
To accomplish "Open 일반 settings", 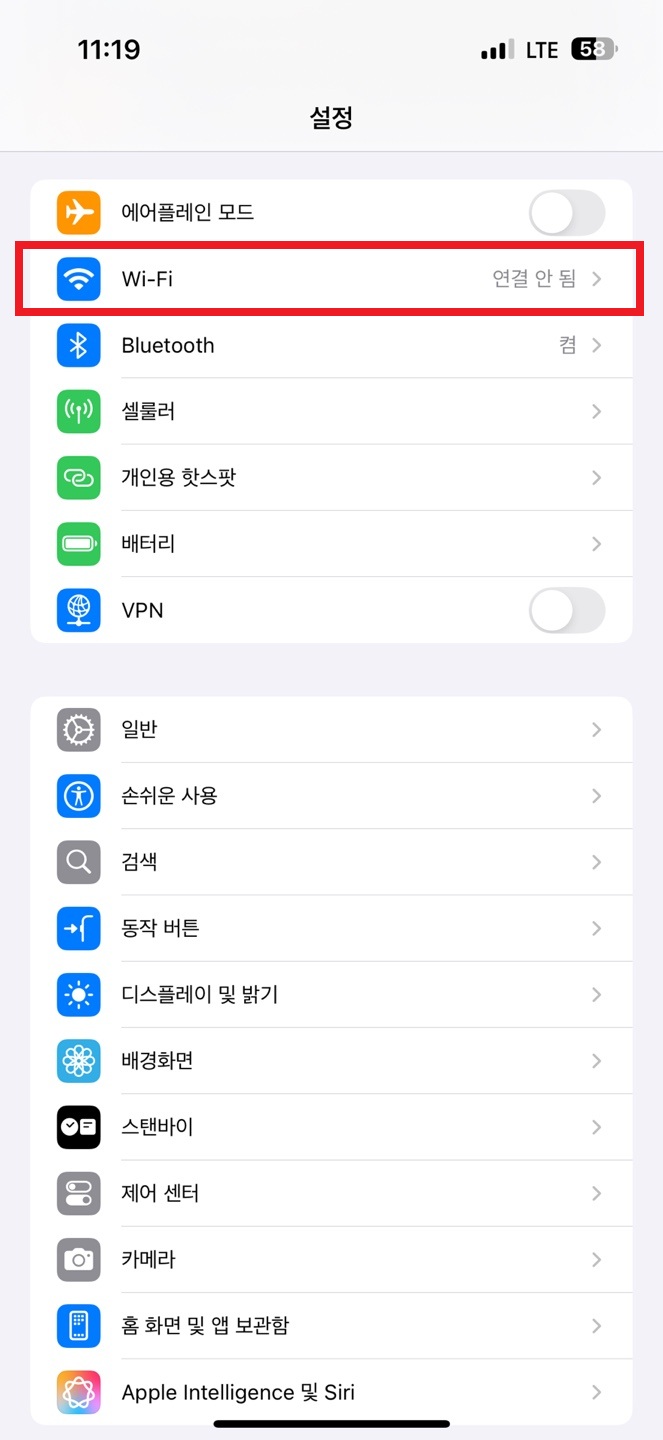I will point(330,730).
